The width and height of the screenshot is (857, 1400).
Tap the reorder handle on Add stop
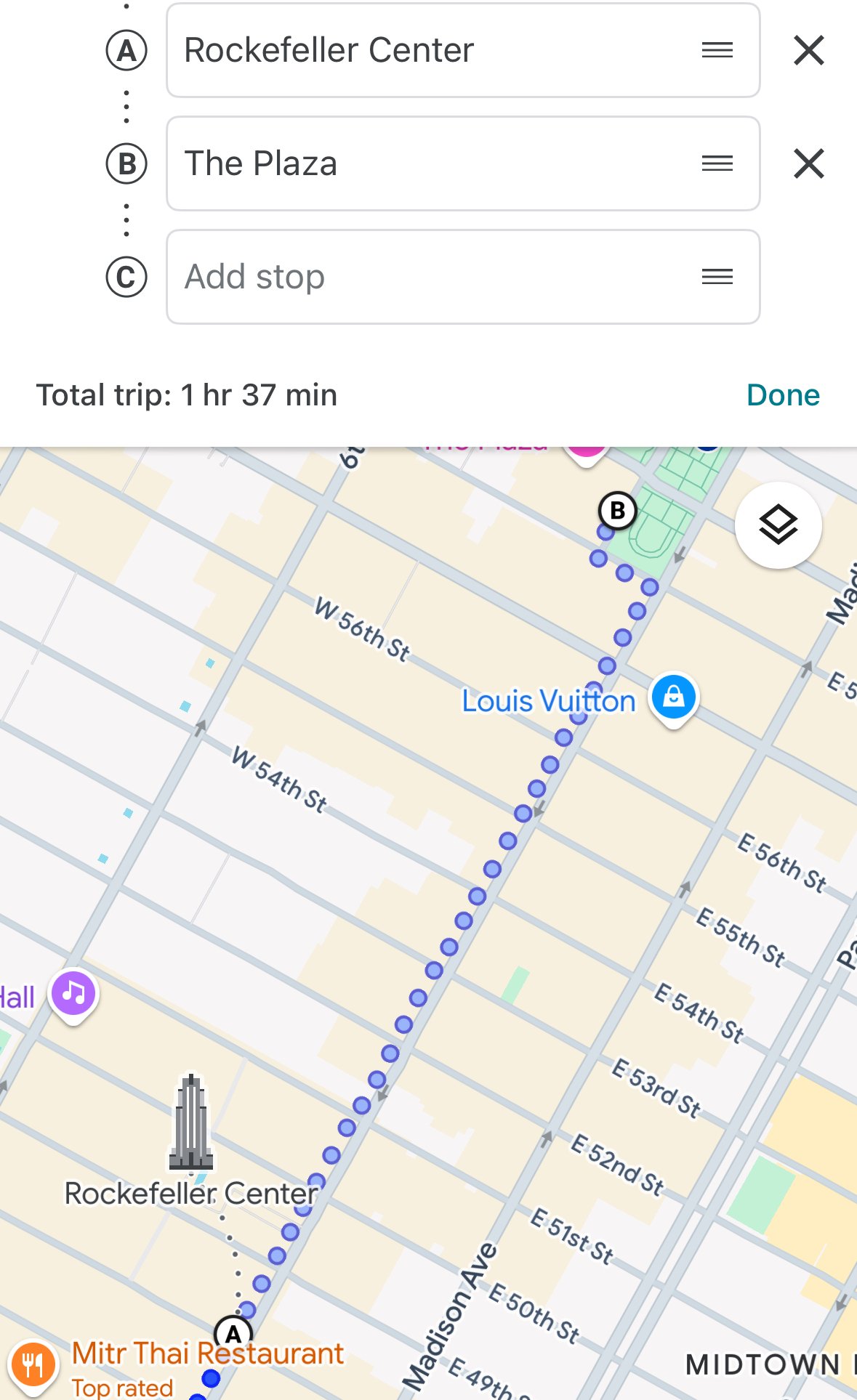click(717, 277)
